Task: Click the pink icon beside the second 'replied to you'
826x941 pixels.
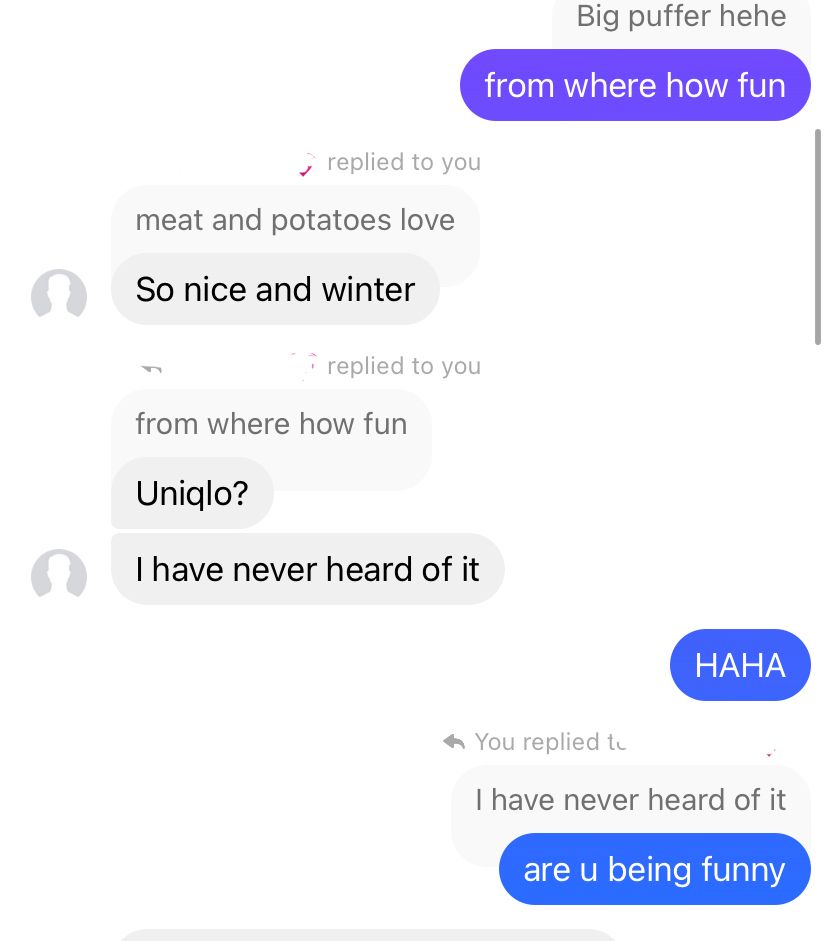Action: [x=307, y=364]
